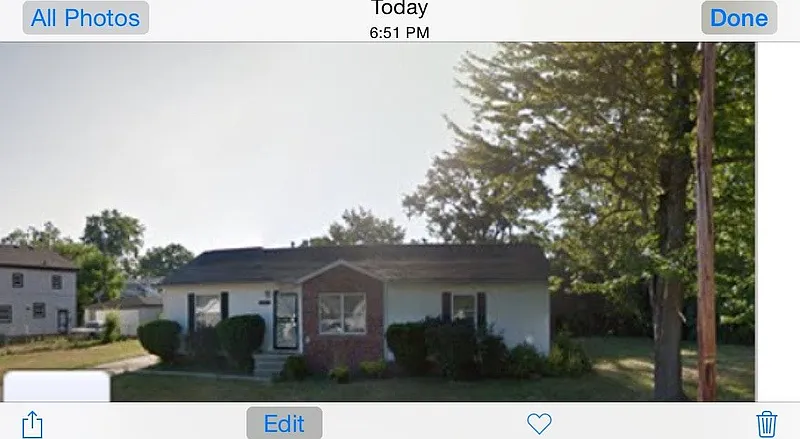
Task: Go back to All Photos
Action: point(86,18)
